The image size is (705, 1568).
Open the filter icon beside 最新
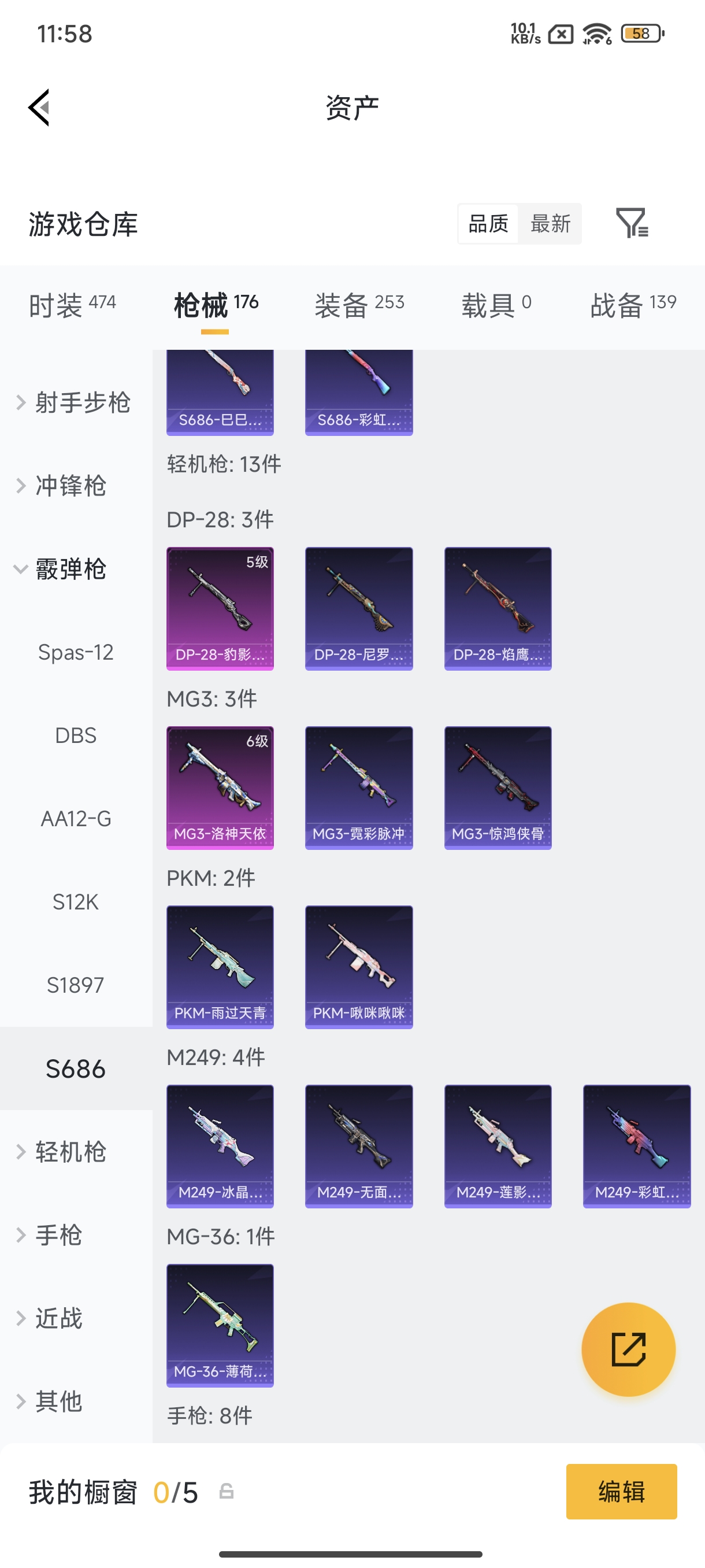coord(632,223)
